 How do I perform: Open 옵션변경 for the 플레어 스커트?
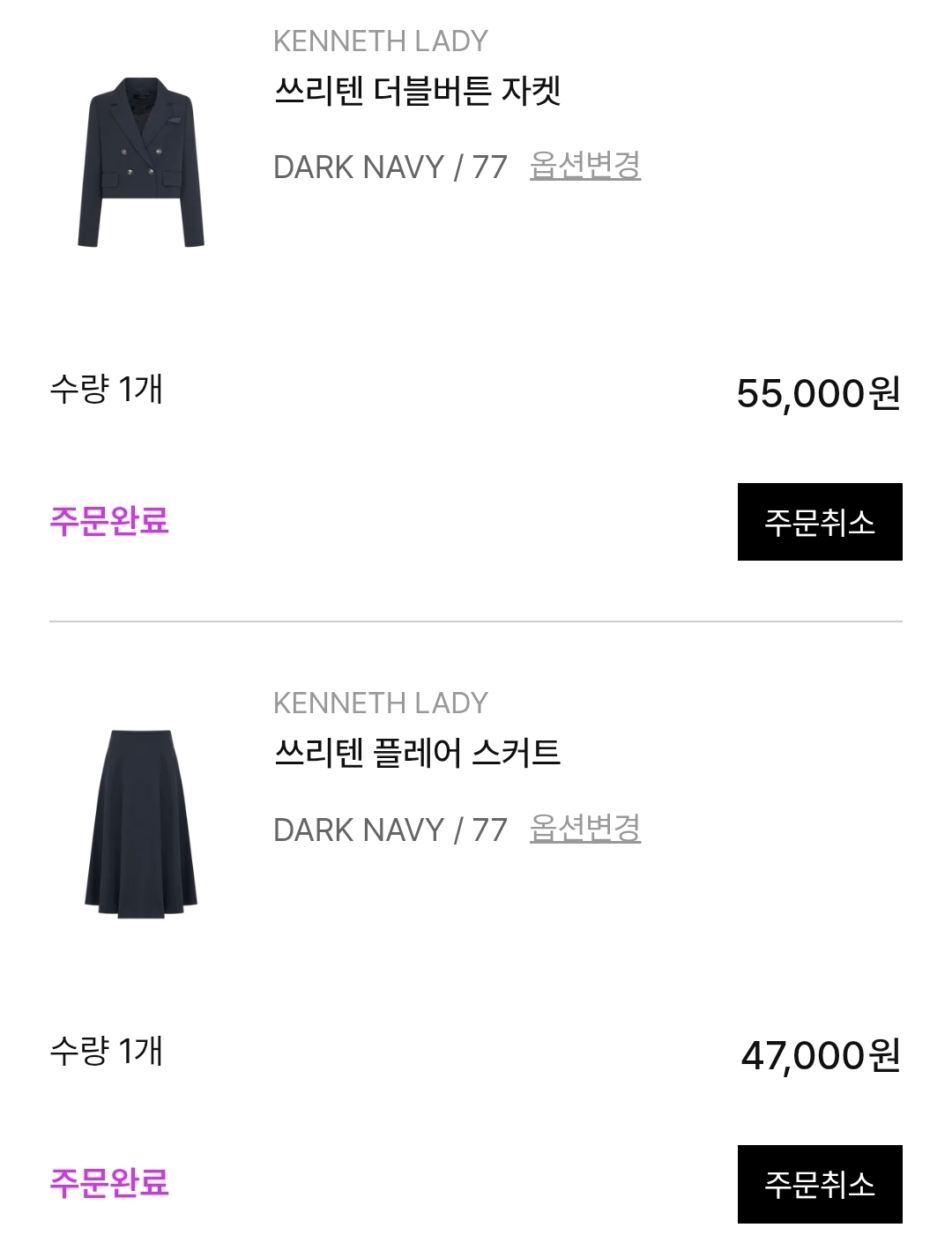[585, 829]
